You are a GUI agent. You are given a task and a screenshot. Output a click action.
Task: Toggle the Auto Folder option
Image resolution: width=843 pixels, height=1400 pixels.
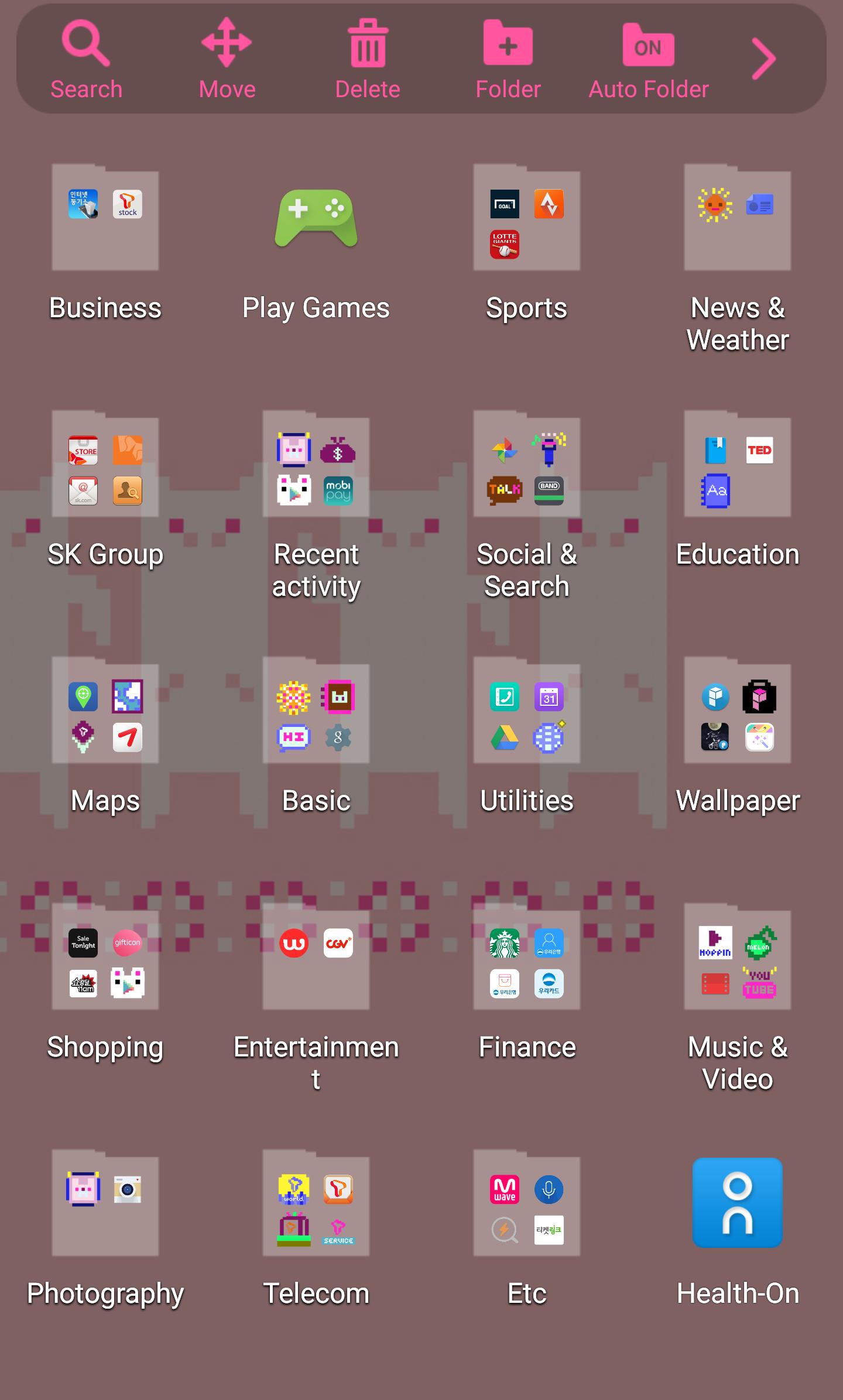648,59
